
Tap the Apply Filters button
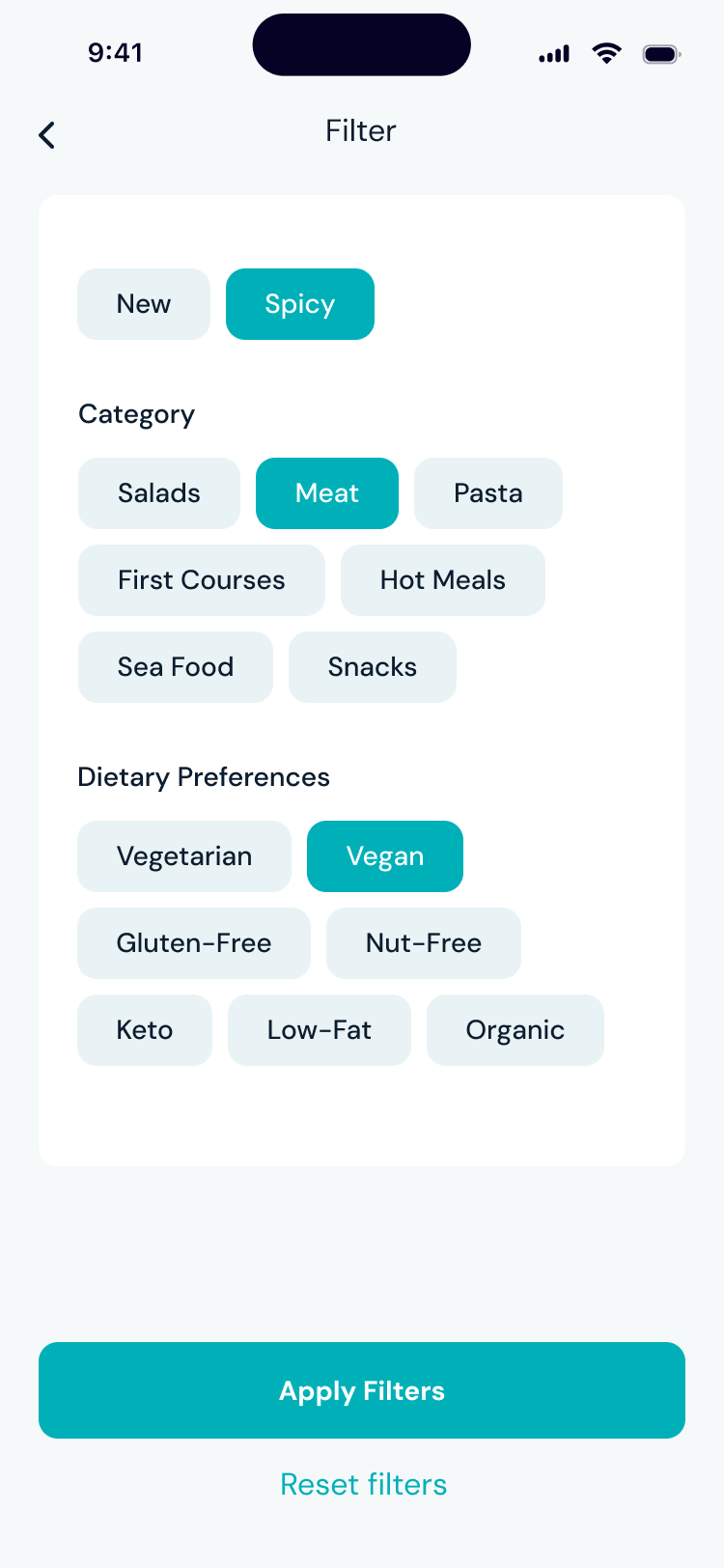(x=362, y=1390)
